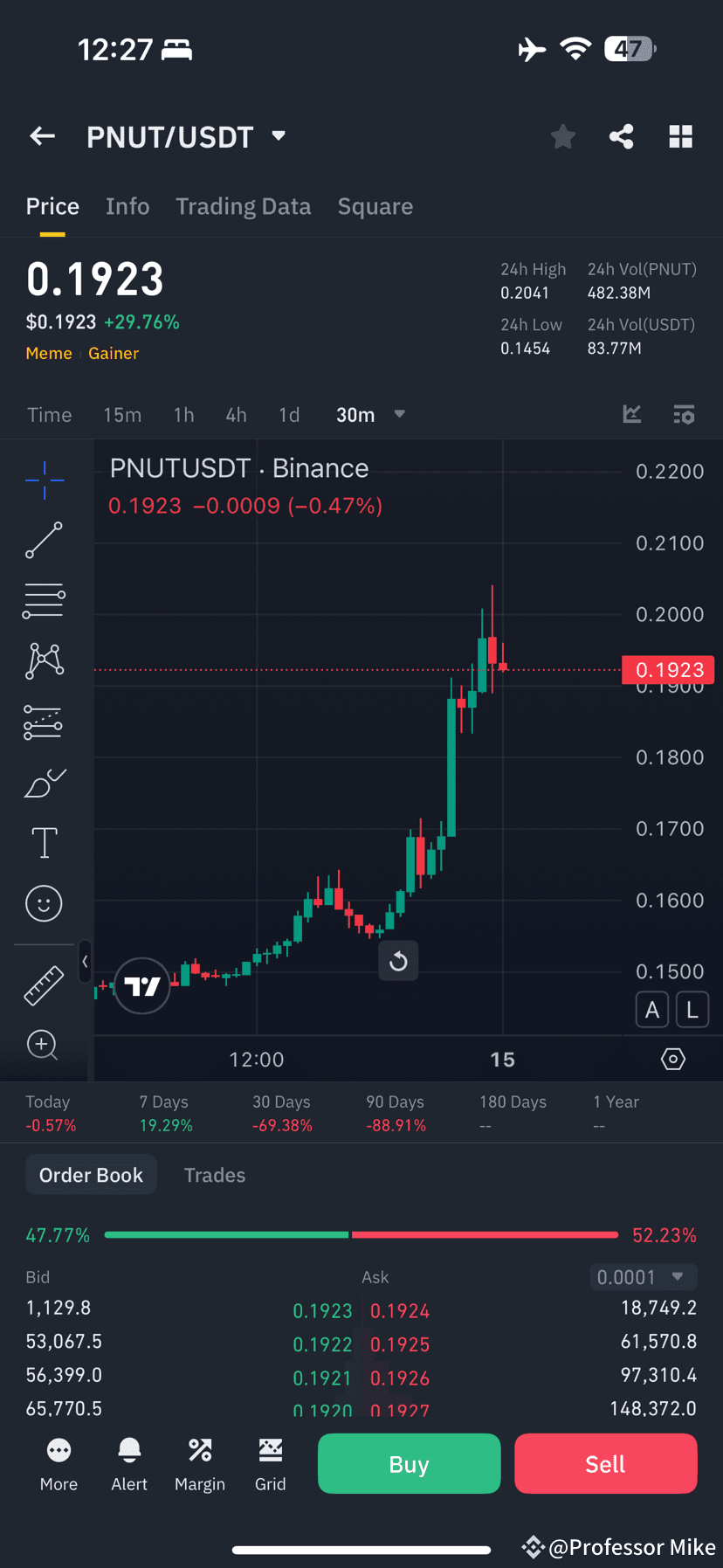Click the bid/ask depth ratio bar

click(361, 1234)
